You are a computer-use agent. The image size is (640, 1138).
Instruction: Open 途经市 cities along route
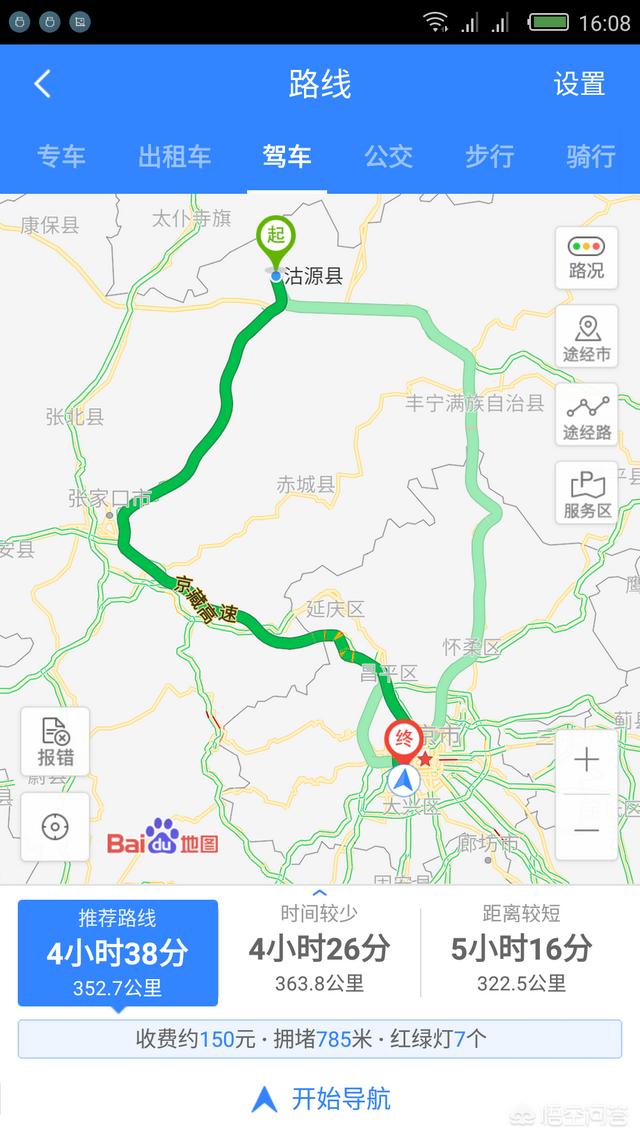pos(586,336)
